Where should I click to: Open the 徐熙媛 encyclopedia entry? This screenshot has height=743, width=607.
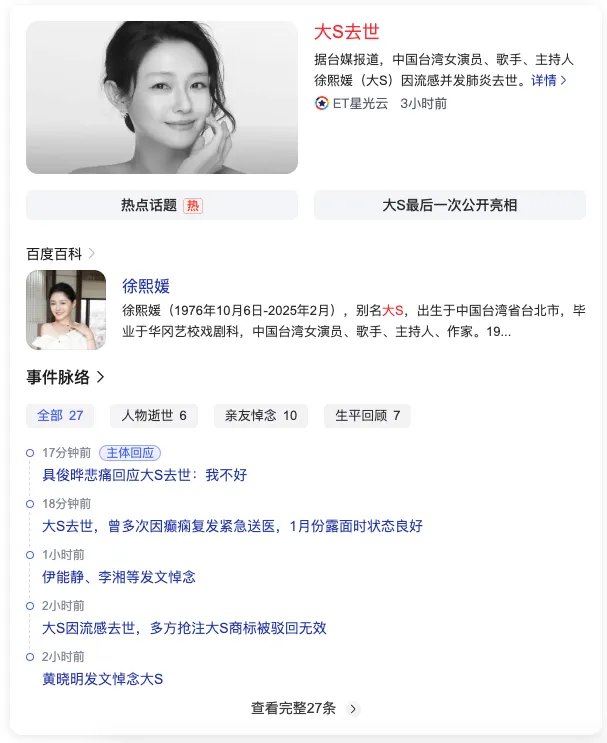(x=146, y=287)
